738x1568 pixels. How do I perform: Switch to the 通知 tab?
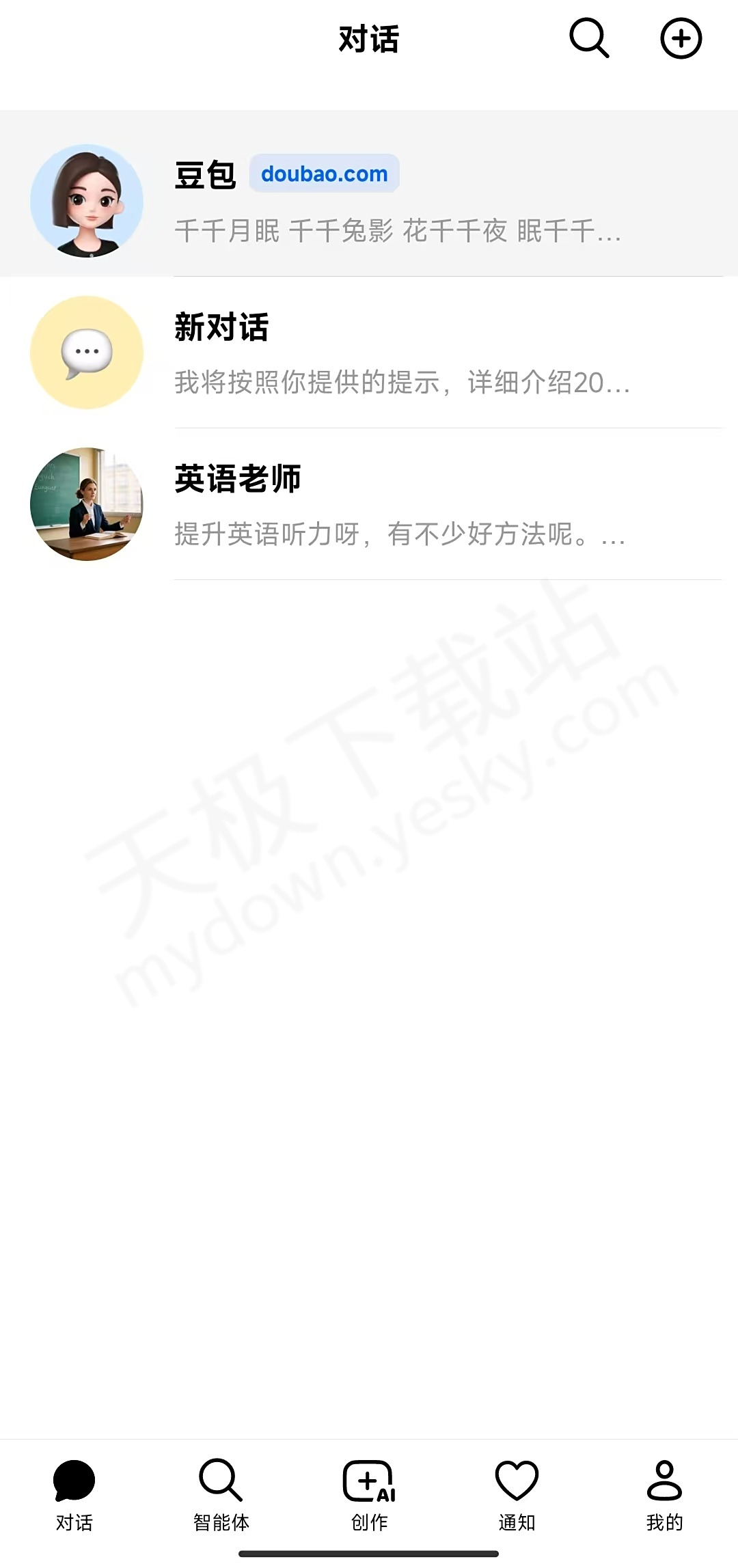tap(517, 1495)
